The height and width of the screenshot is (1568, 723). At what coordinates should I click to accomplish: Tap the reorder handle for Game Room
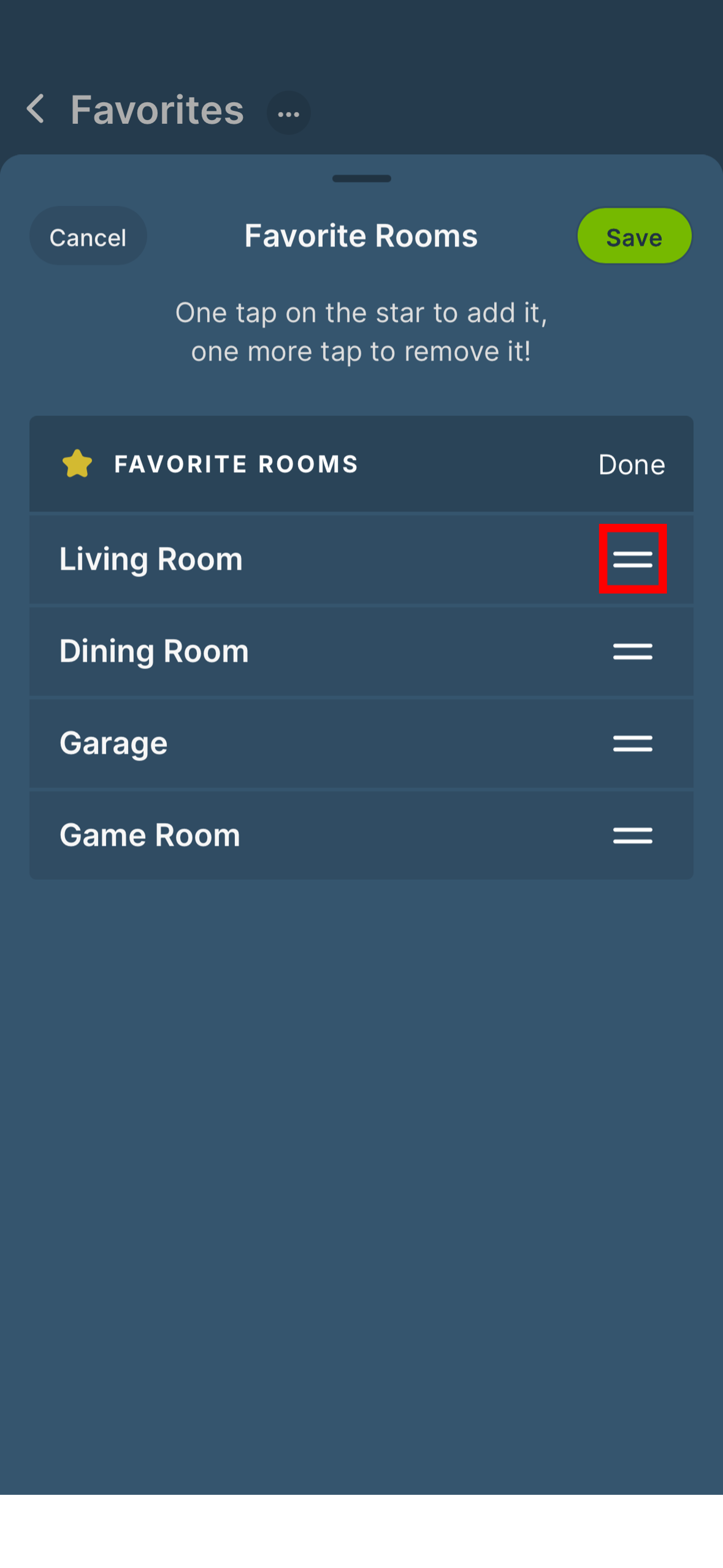[x=632, y=835]
